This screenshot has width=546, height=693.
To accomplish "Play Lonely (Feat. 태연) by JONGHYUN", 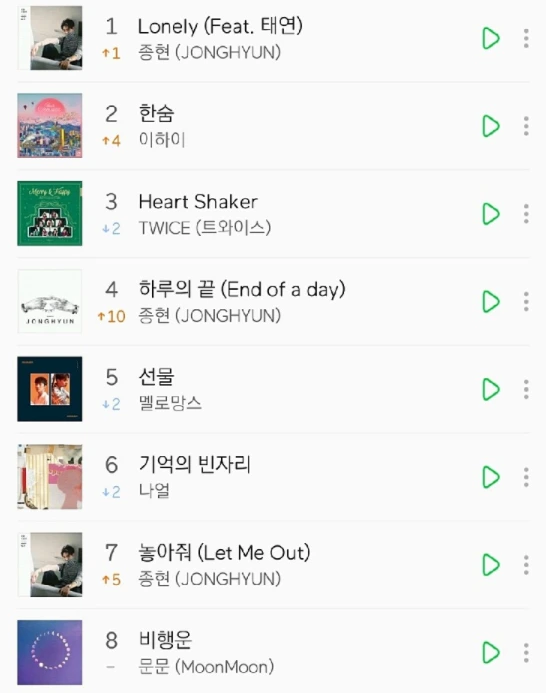I will click(x=491, y=38).
